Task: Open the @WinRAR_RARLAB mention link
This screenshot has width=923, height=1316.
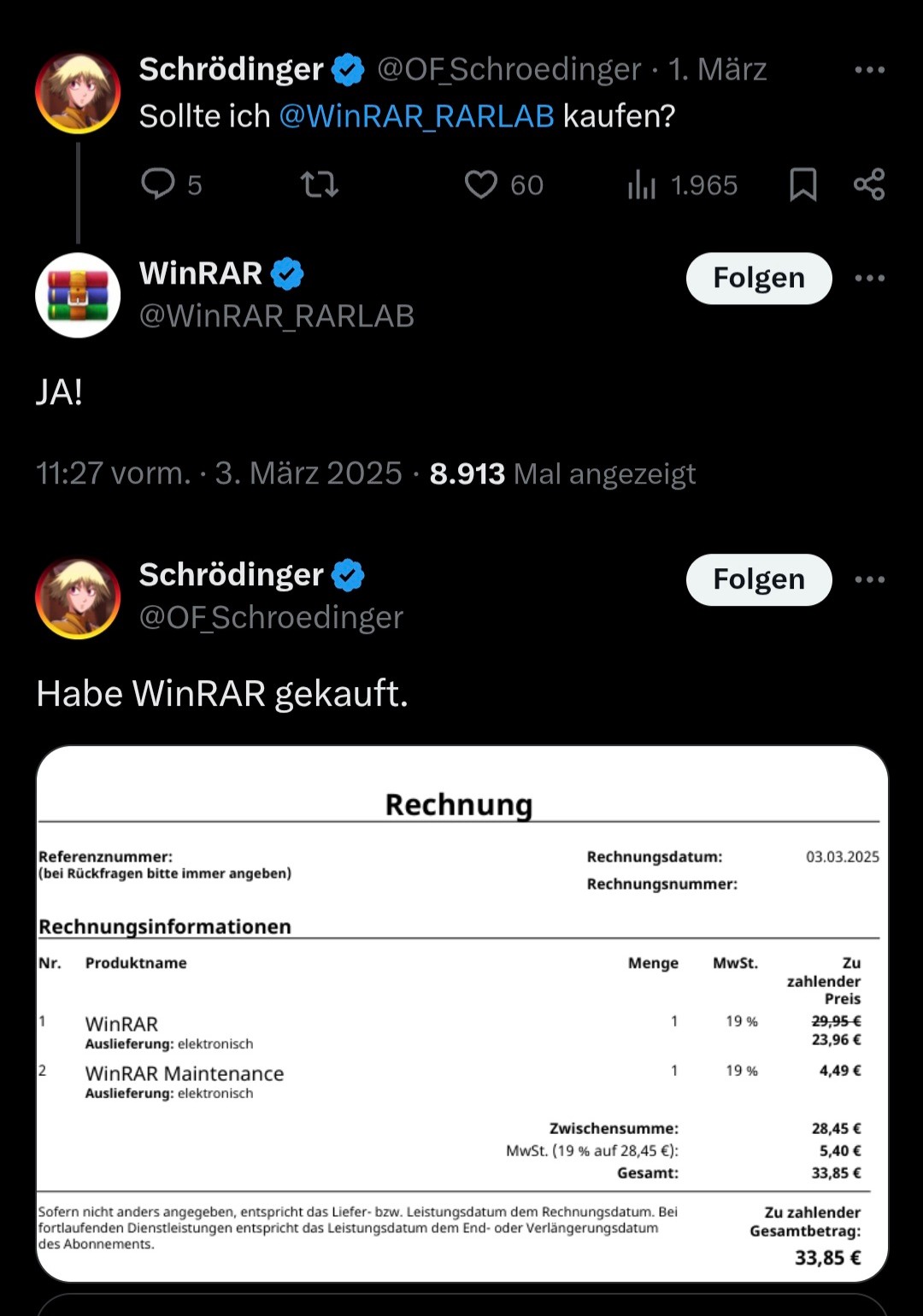Action: pos(417,116)
